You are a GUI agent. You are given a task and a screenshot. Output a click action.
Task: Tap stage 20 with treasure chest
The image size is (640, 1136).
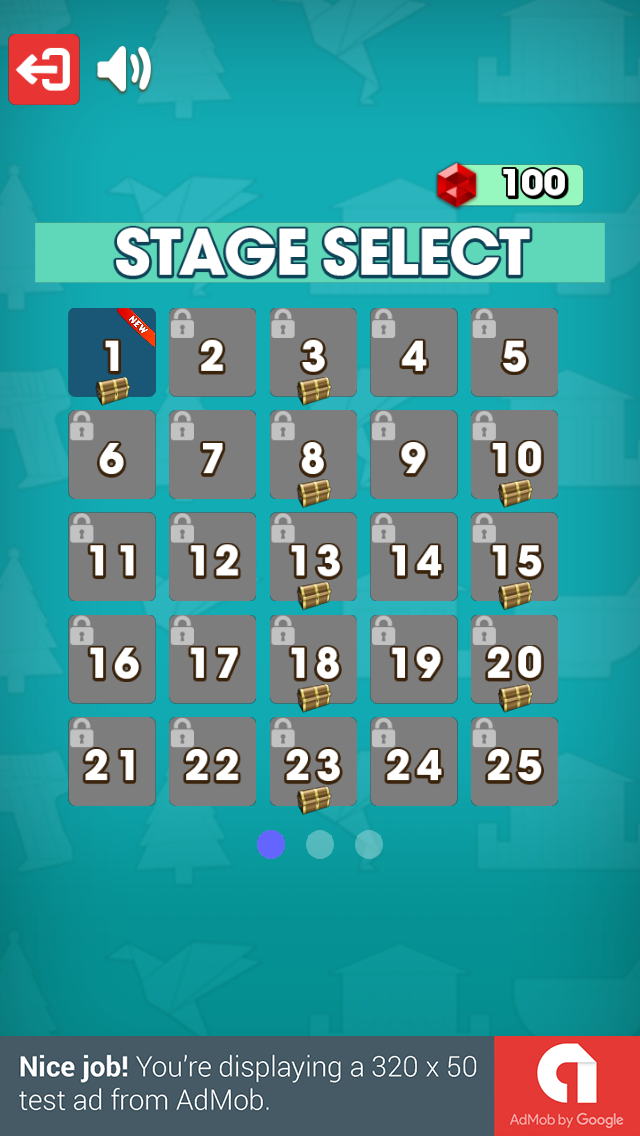[514, 660]
